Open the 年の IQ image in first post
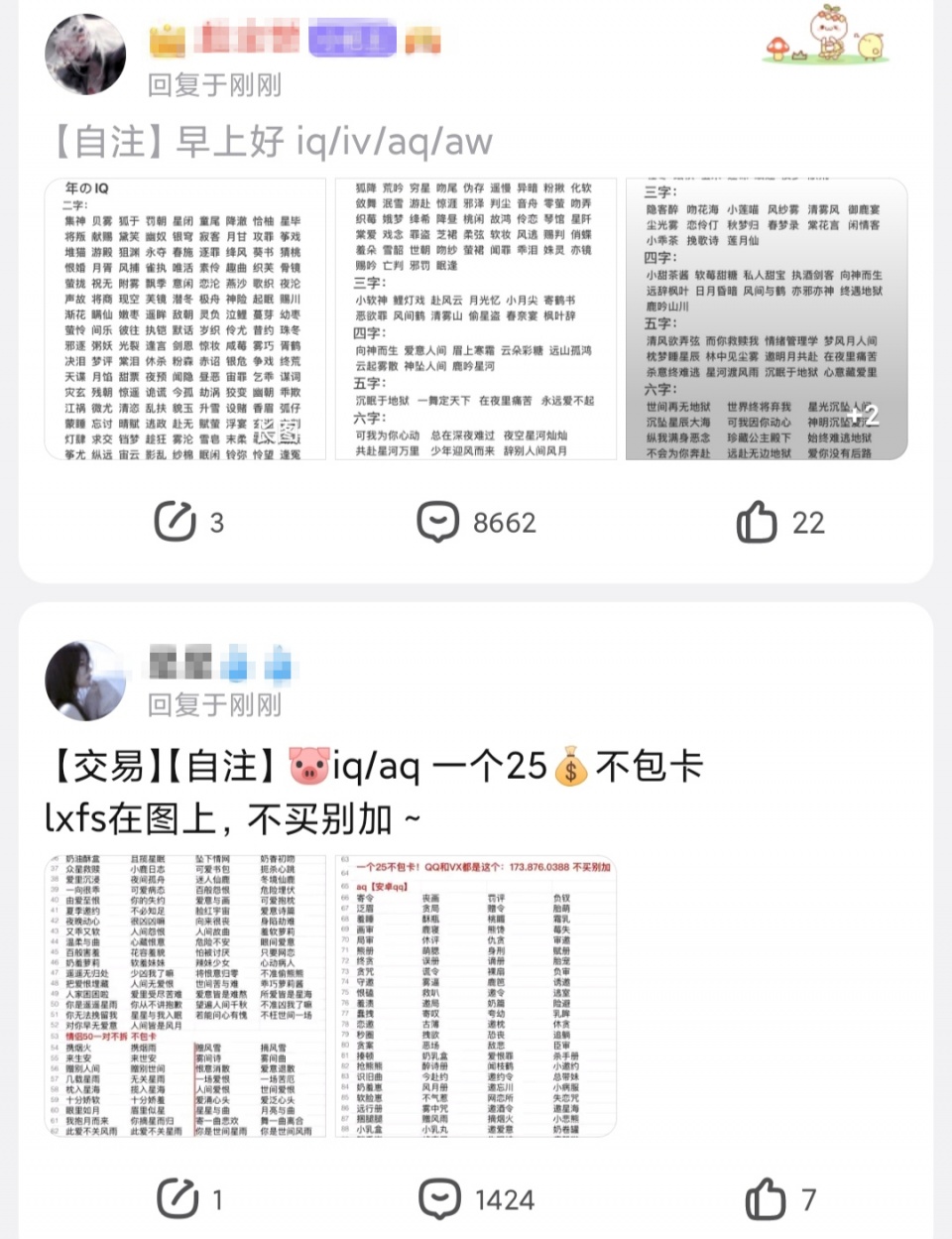This screenshot has width=952, height=1239. [x=185, y=318]
